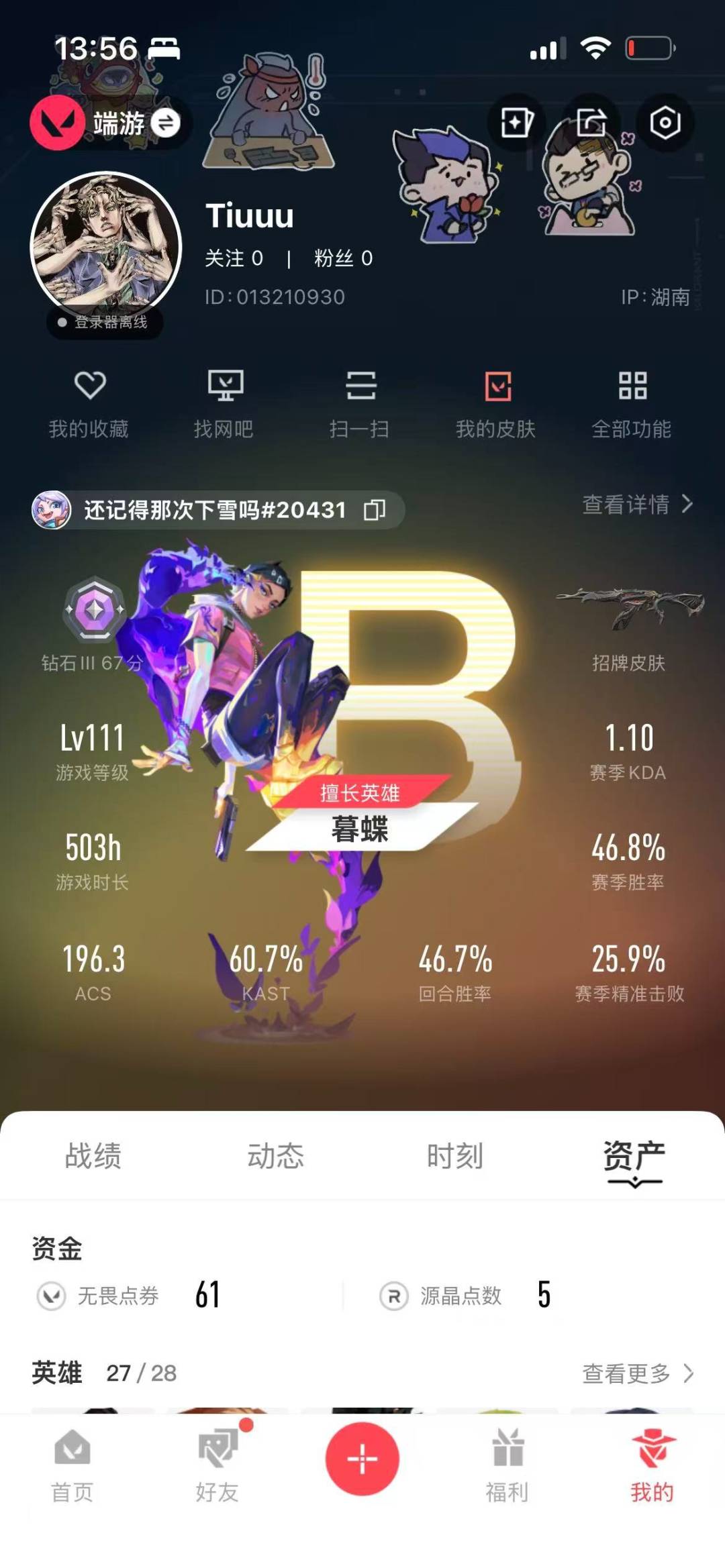Open 查看详情 stats details

pos(636,505)
